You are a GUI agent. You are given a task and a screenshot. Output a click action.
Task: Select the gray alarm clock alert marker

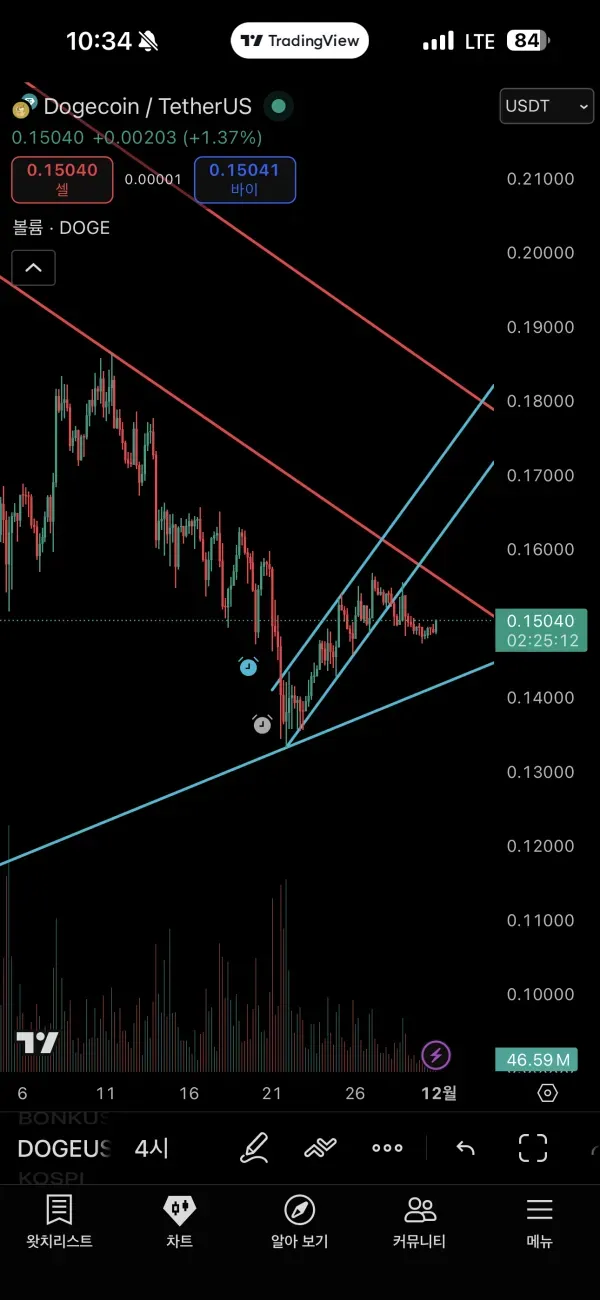pos(262,724)
